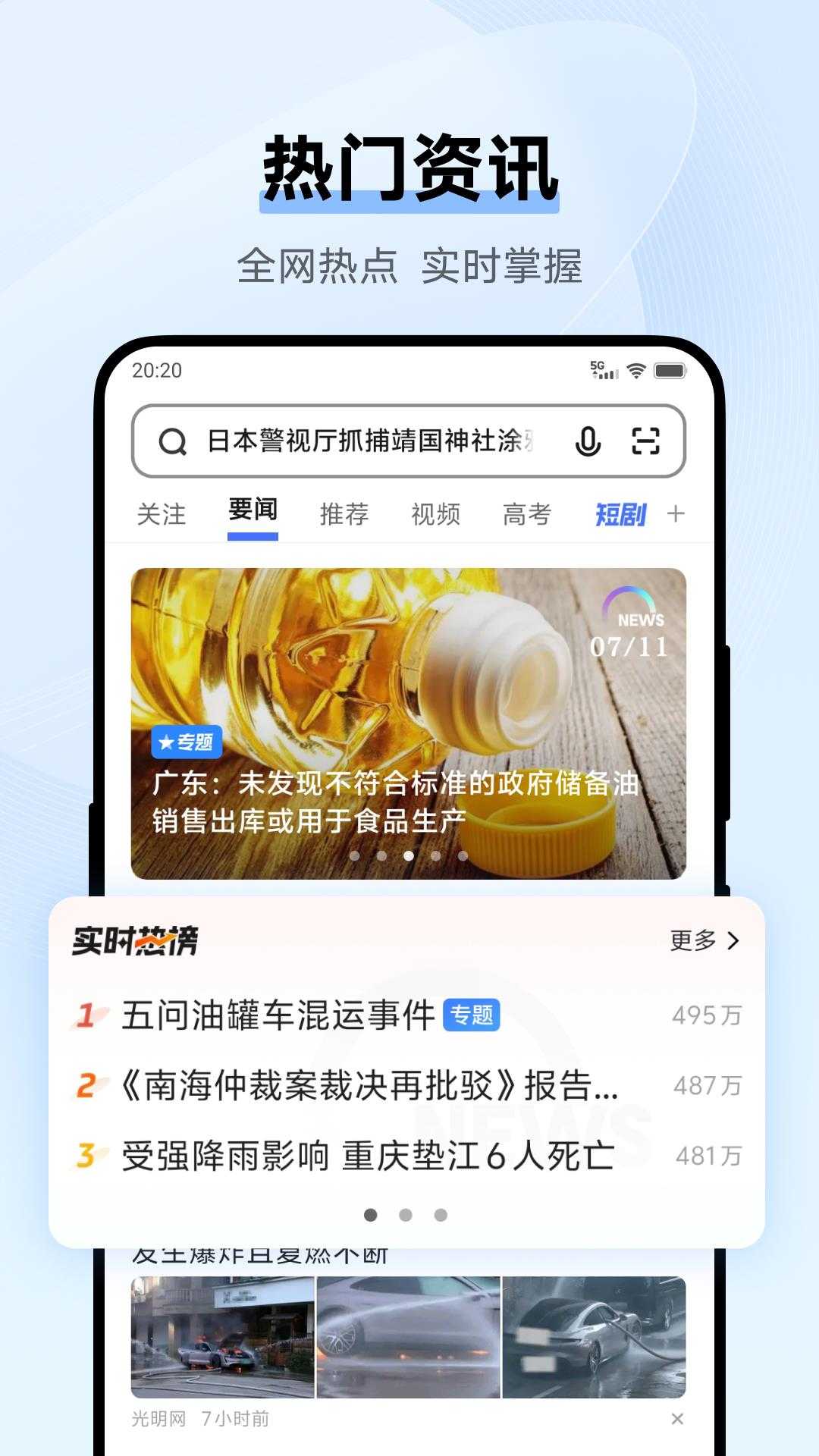
Task: Open the 短剧 channel tab
Action: 621,513
